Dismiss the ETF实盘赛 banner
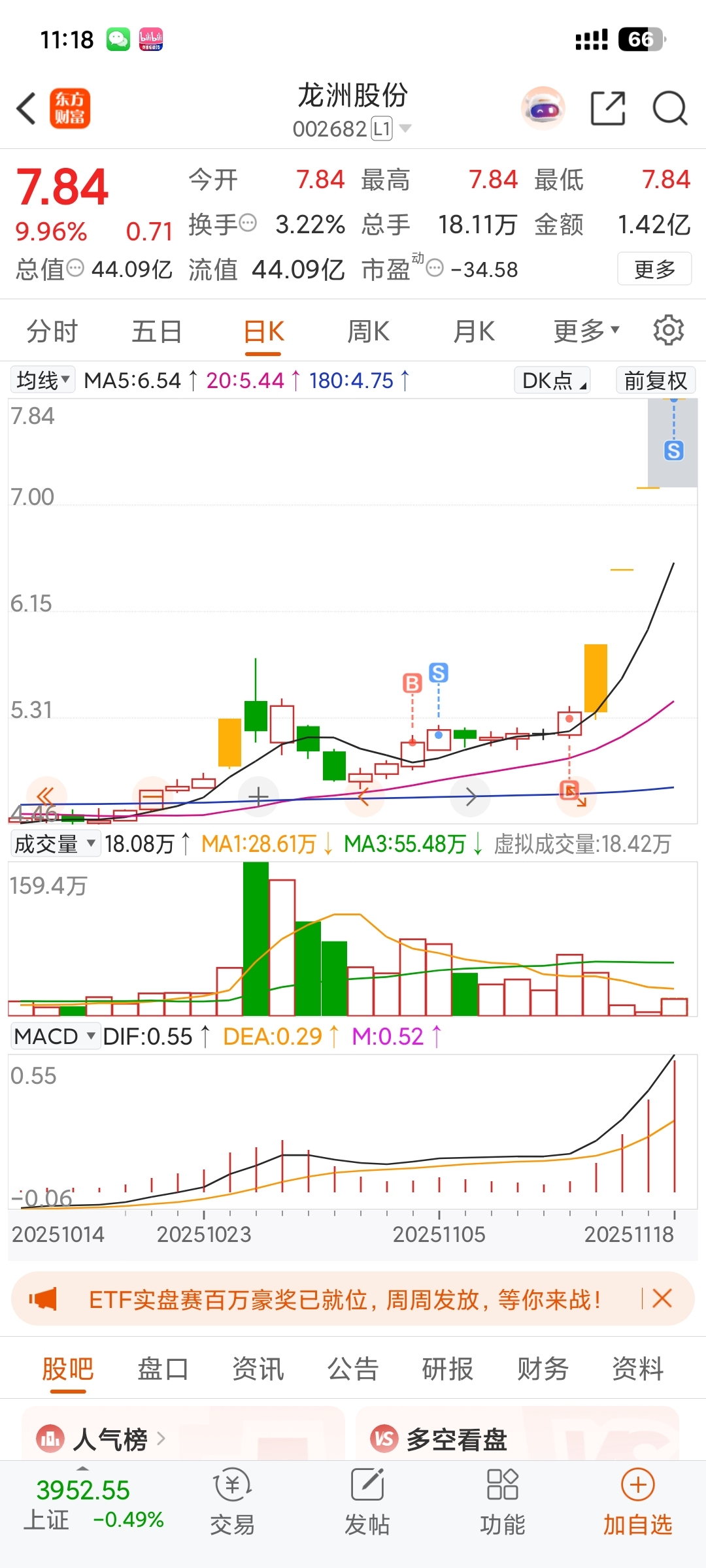Viewport: 706px width, 1568px height. [x=662, y=1298]
